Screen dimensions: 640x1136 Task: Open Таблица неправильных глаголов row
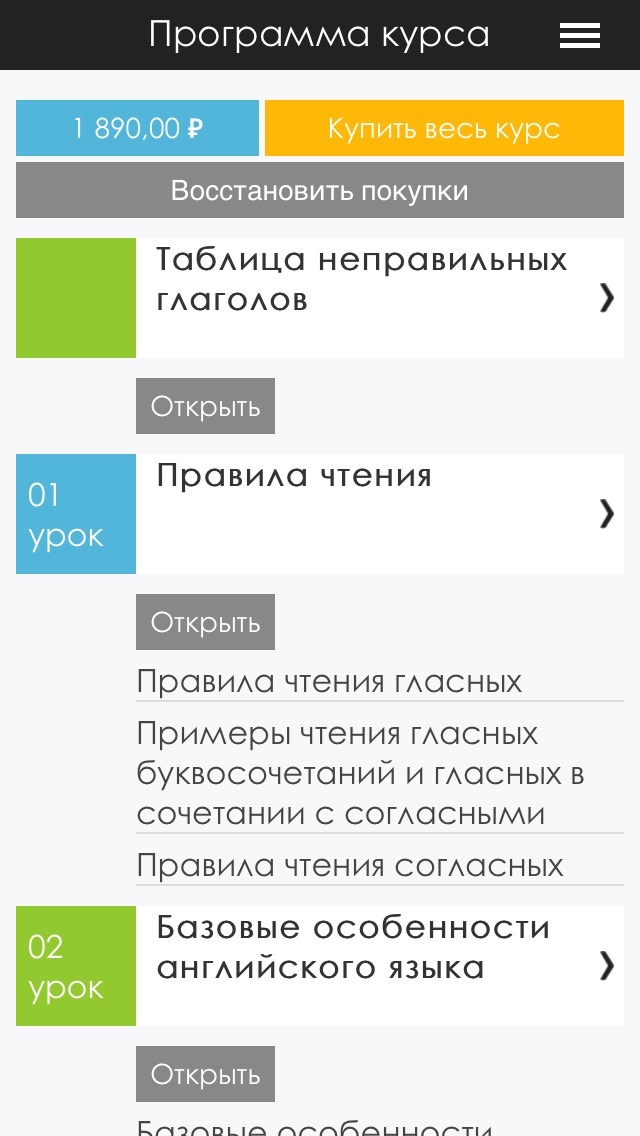click(x=379, y=298)
